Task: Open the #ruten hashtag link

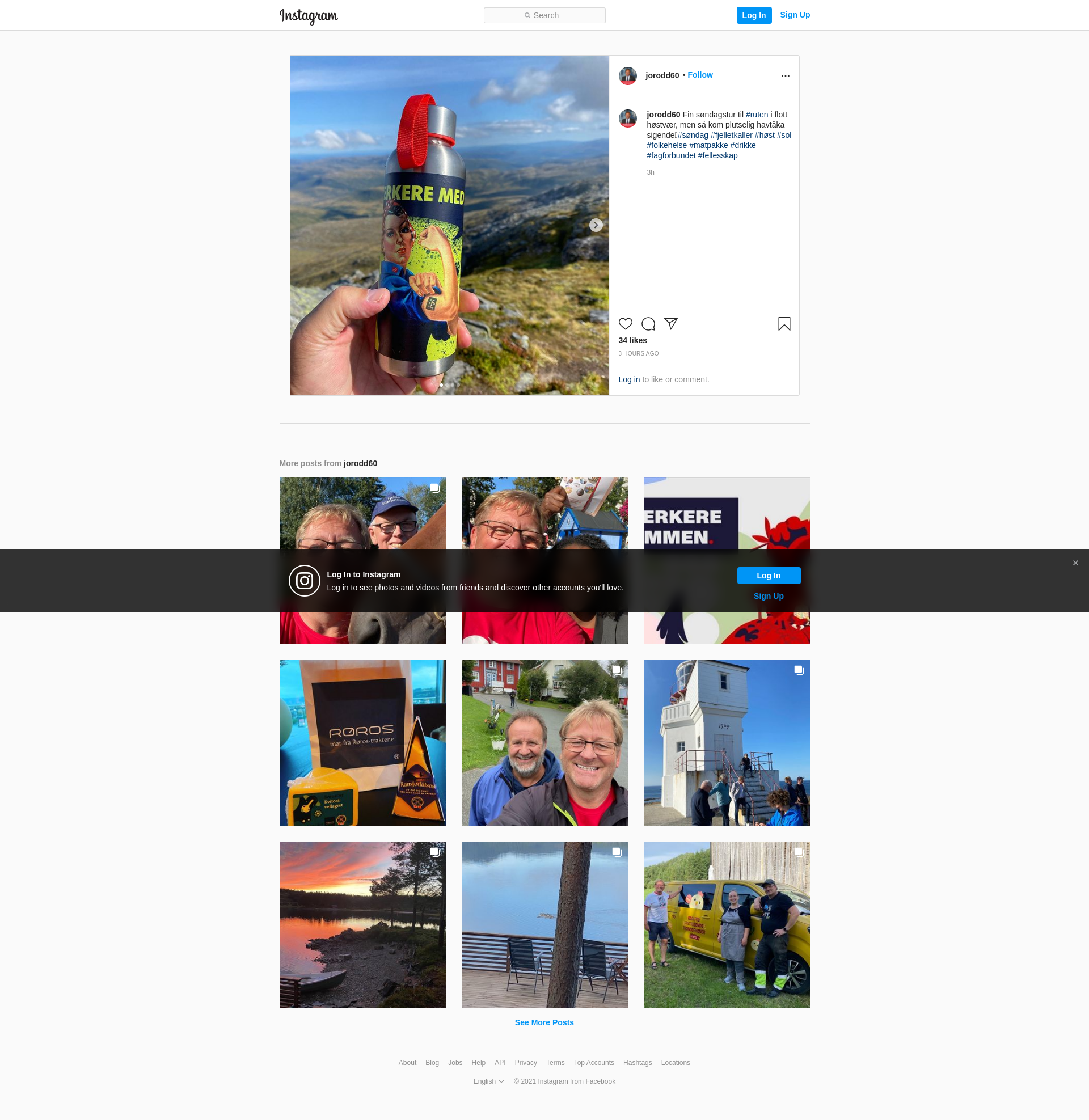Action: click(757, 115)
